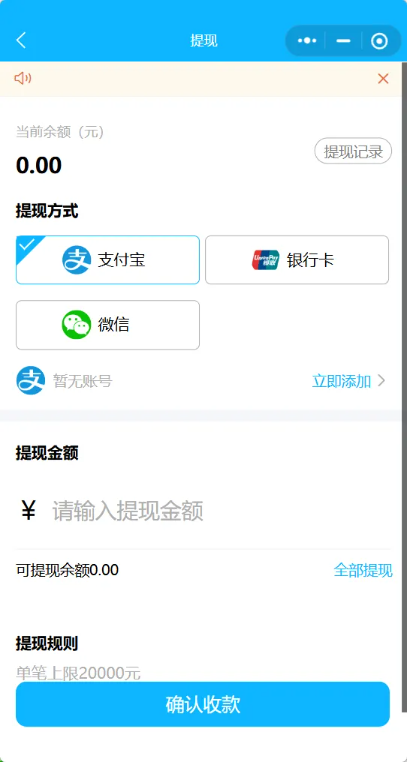Choose 微信 as the withdrawal method
Image resolution: width=407 pixels, height=762 pixels.
click(x=108, y=325)
